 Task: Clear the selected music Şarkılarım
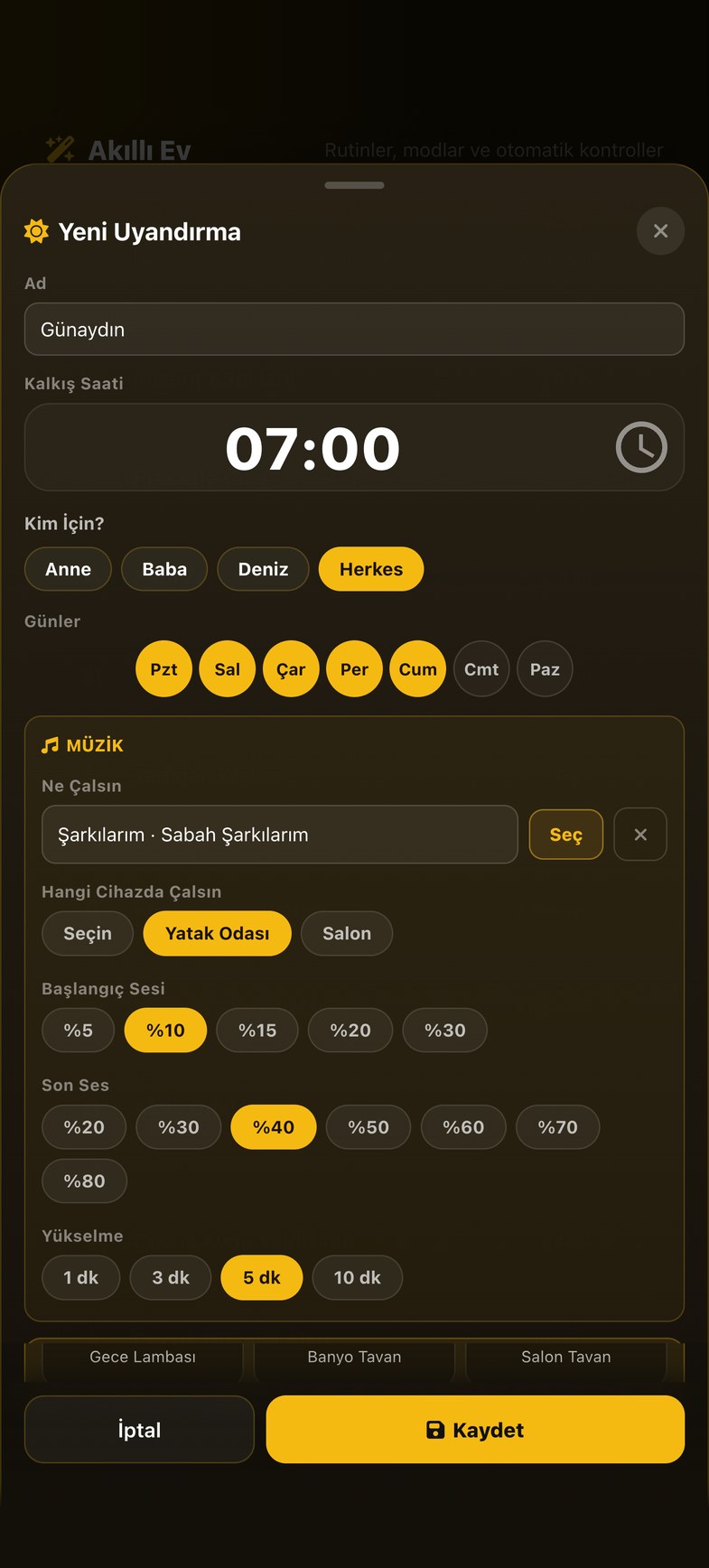pos(640,835)
